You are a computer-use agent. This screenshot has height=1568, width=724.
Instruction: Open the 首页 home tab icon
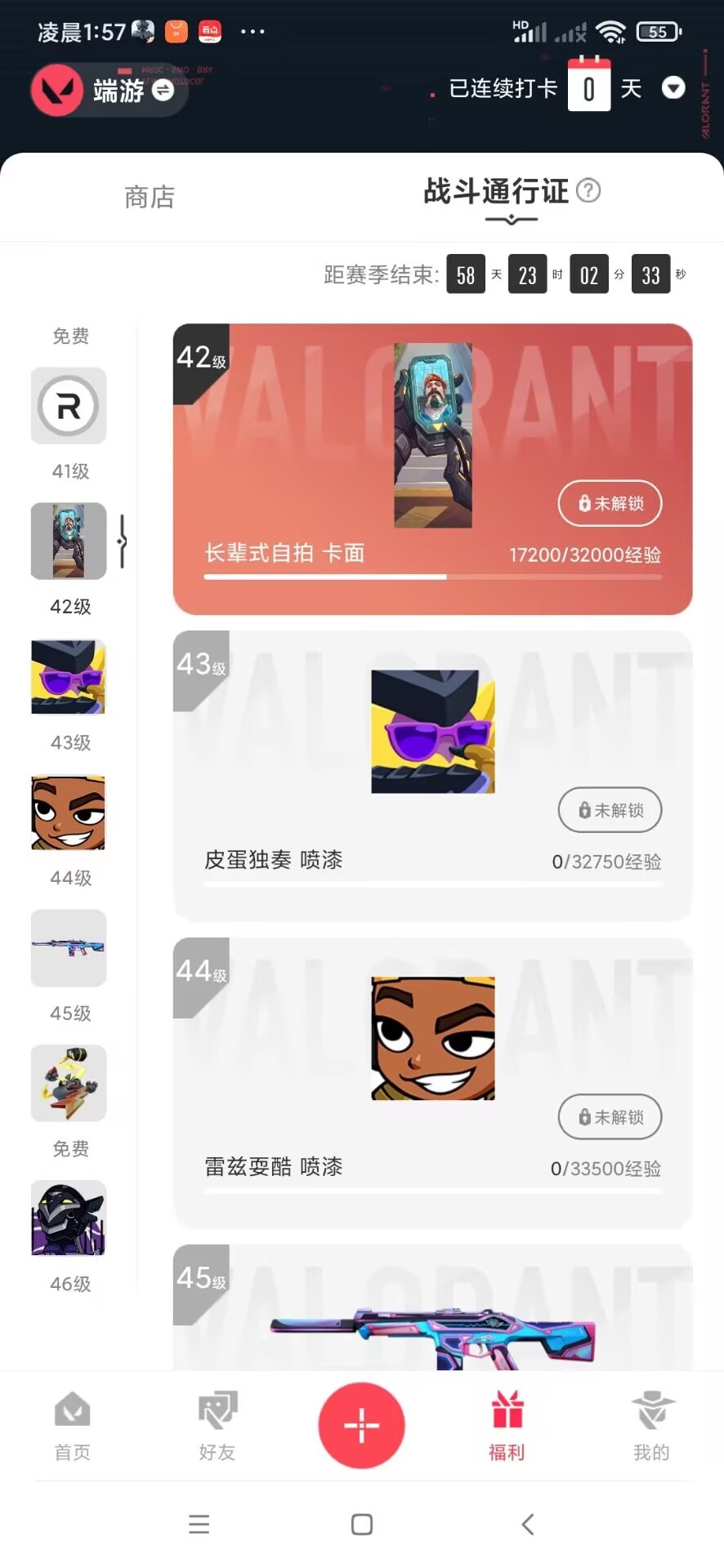coord(72,1425)
